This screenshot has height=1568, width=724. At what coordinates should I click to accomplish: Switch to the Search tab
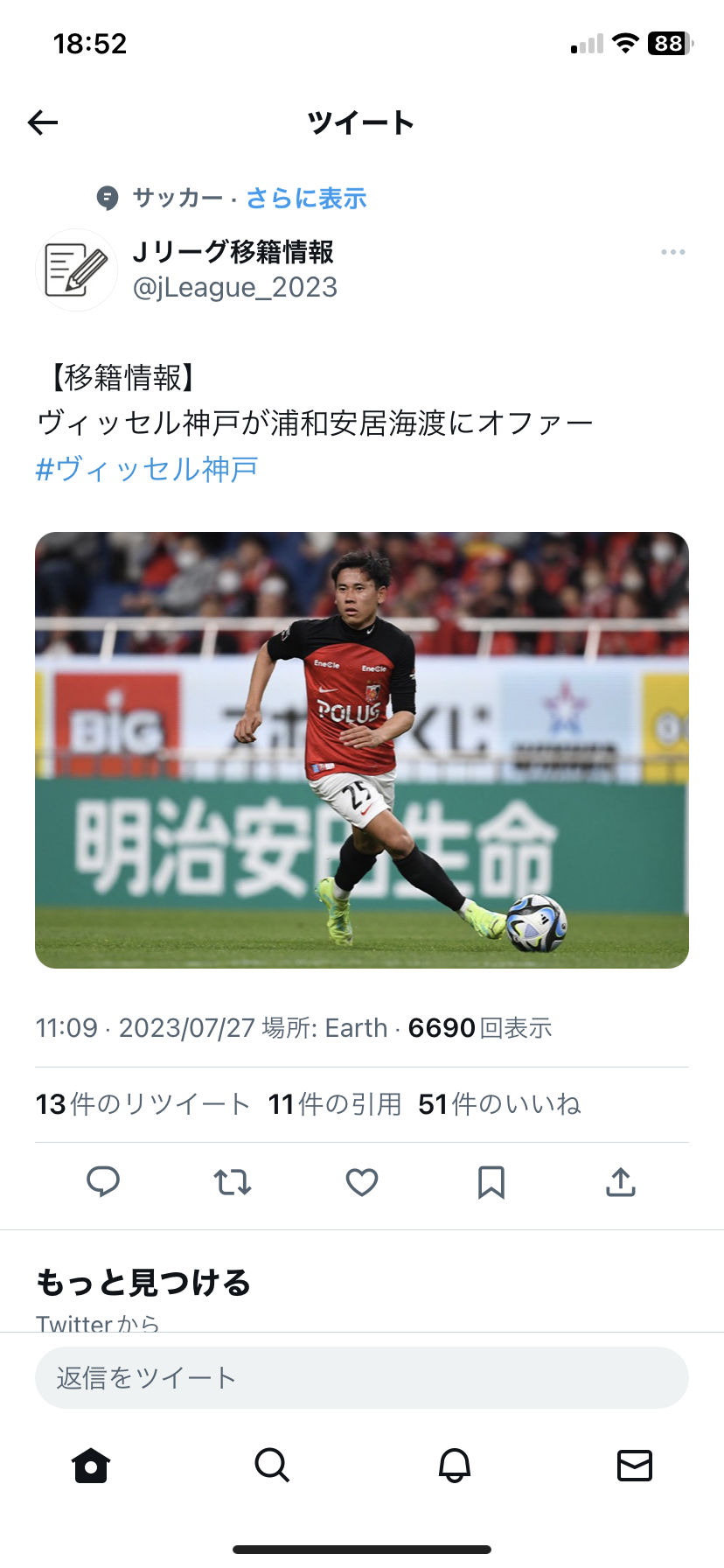click(272, 1465)
